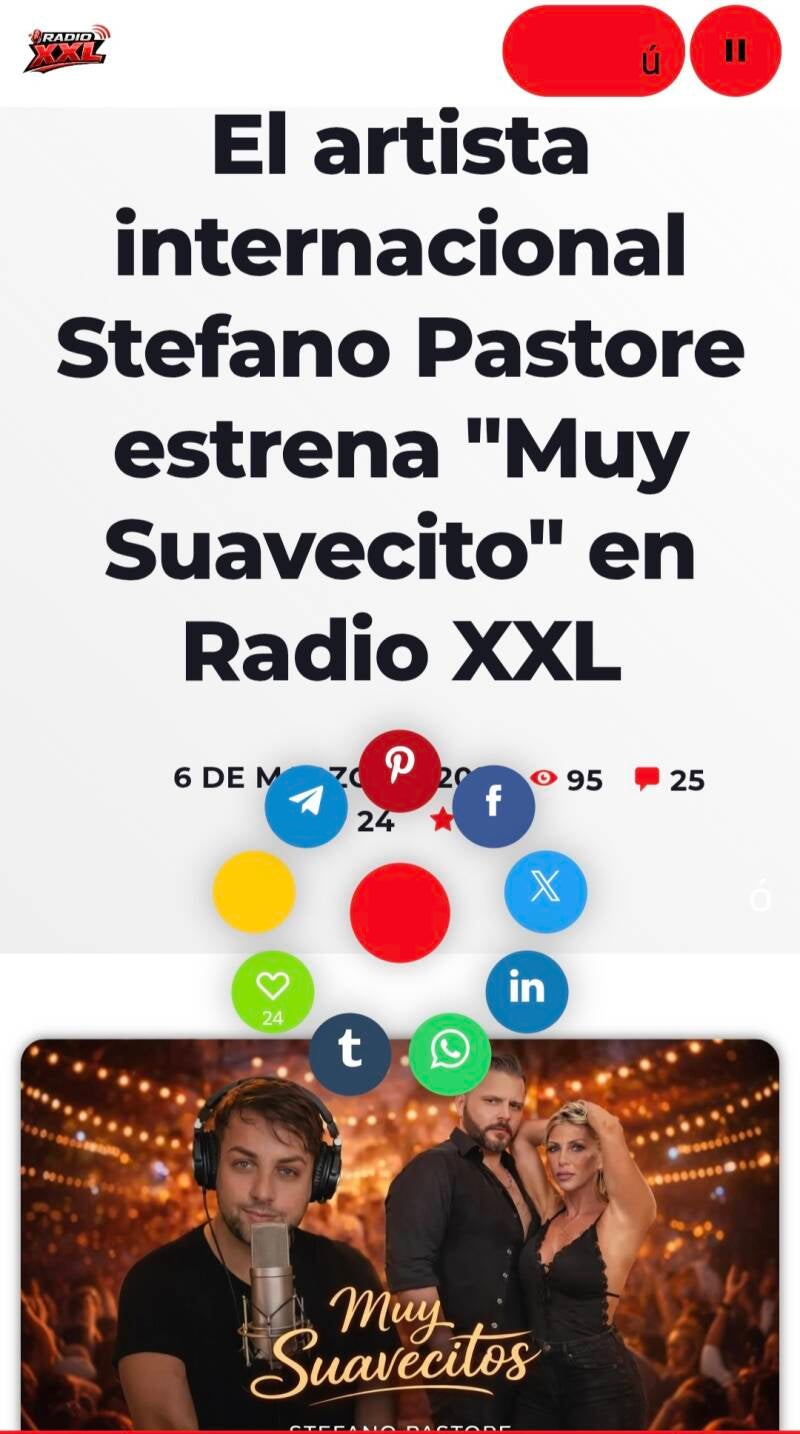This screenshot has width=800, height=1434.
Task: Open the 25 comments link
Action: click(x=671, y=780)
